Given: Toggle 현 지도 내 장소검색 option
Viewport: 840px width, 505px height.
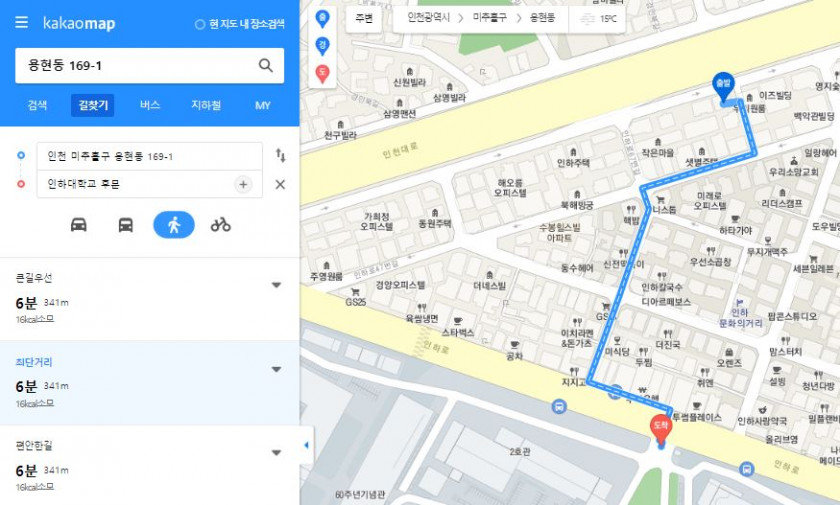Looking at the screenshot, I should [x=239, y=24].
